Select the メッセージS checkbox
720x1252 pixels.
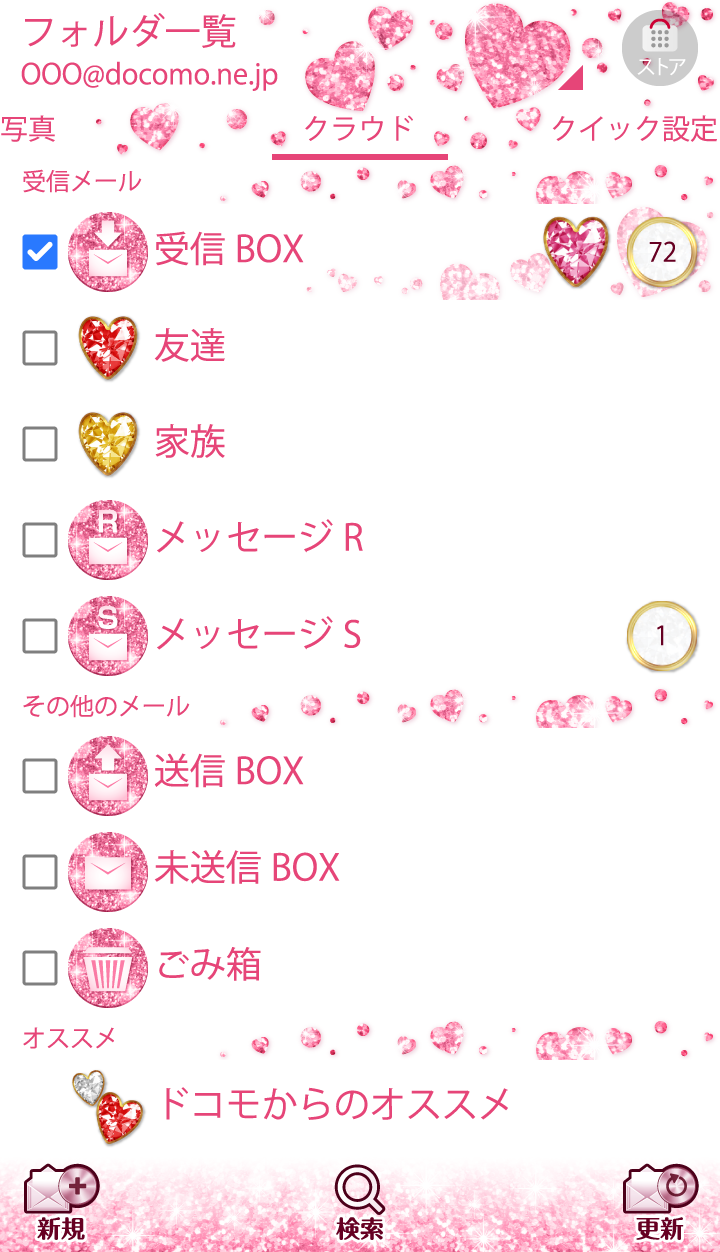[x=40, y=635]
